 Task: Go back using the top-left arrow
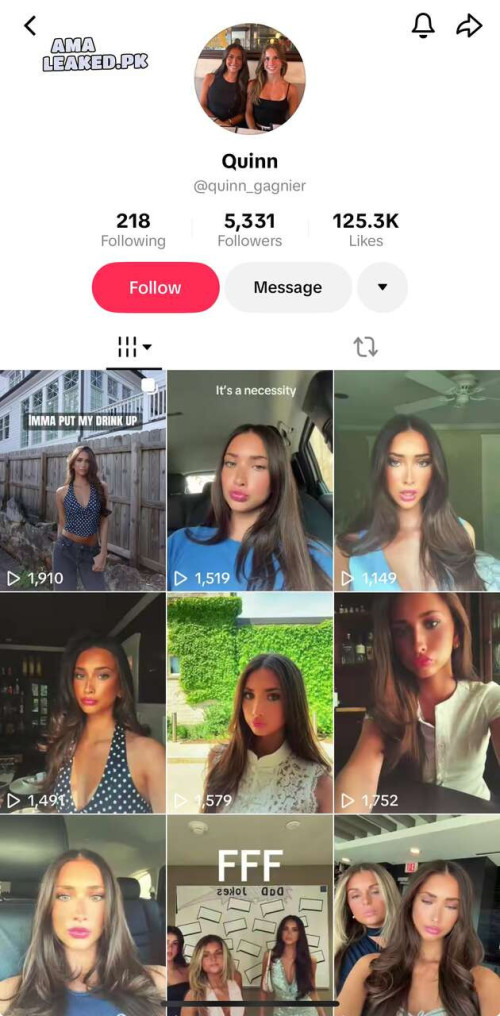pyautogui.click(x=30, y=25)
